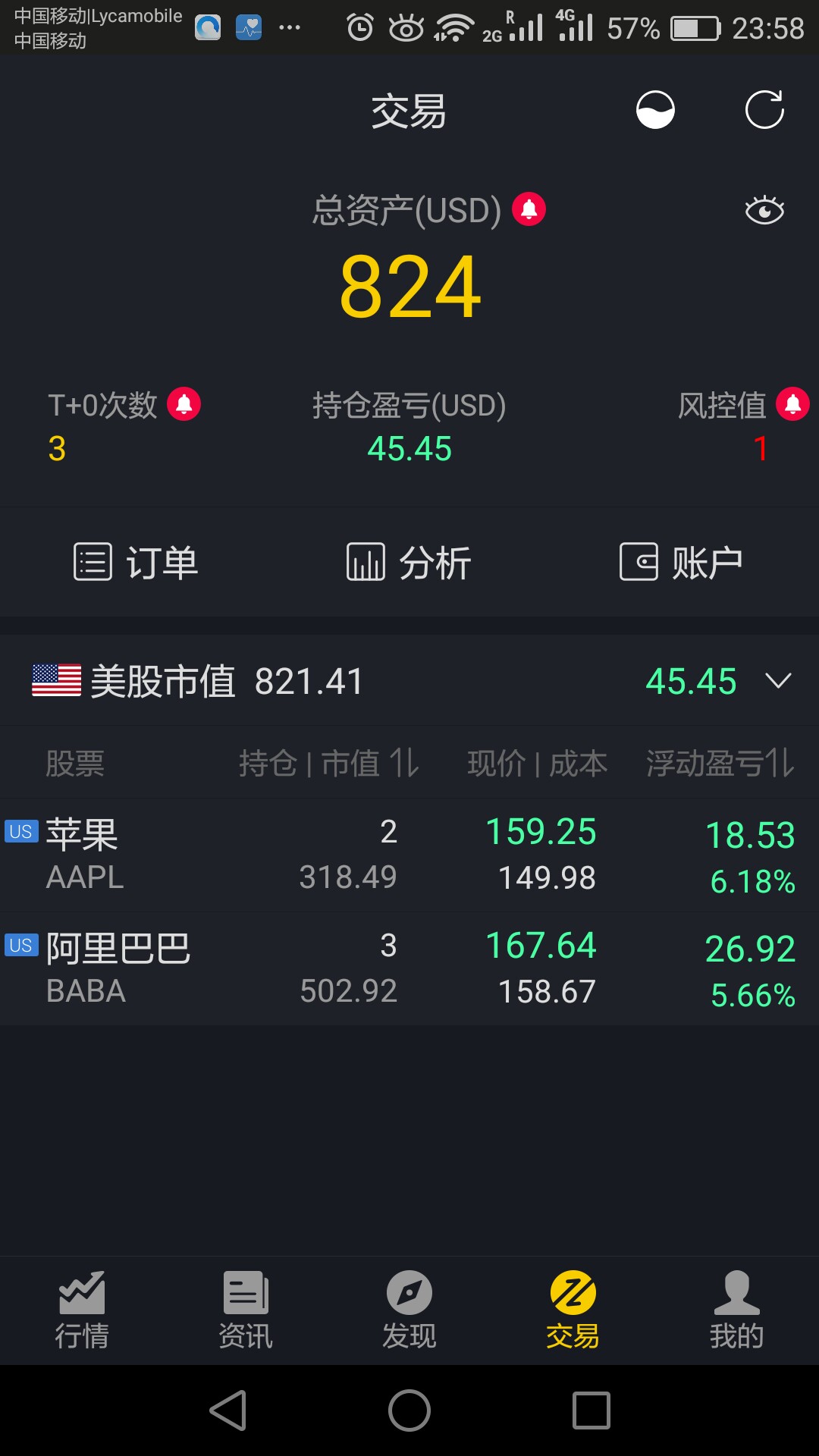Open the 阿里巴巴 BABA position
The image size is (819, 1456).
409,968
